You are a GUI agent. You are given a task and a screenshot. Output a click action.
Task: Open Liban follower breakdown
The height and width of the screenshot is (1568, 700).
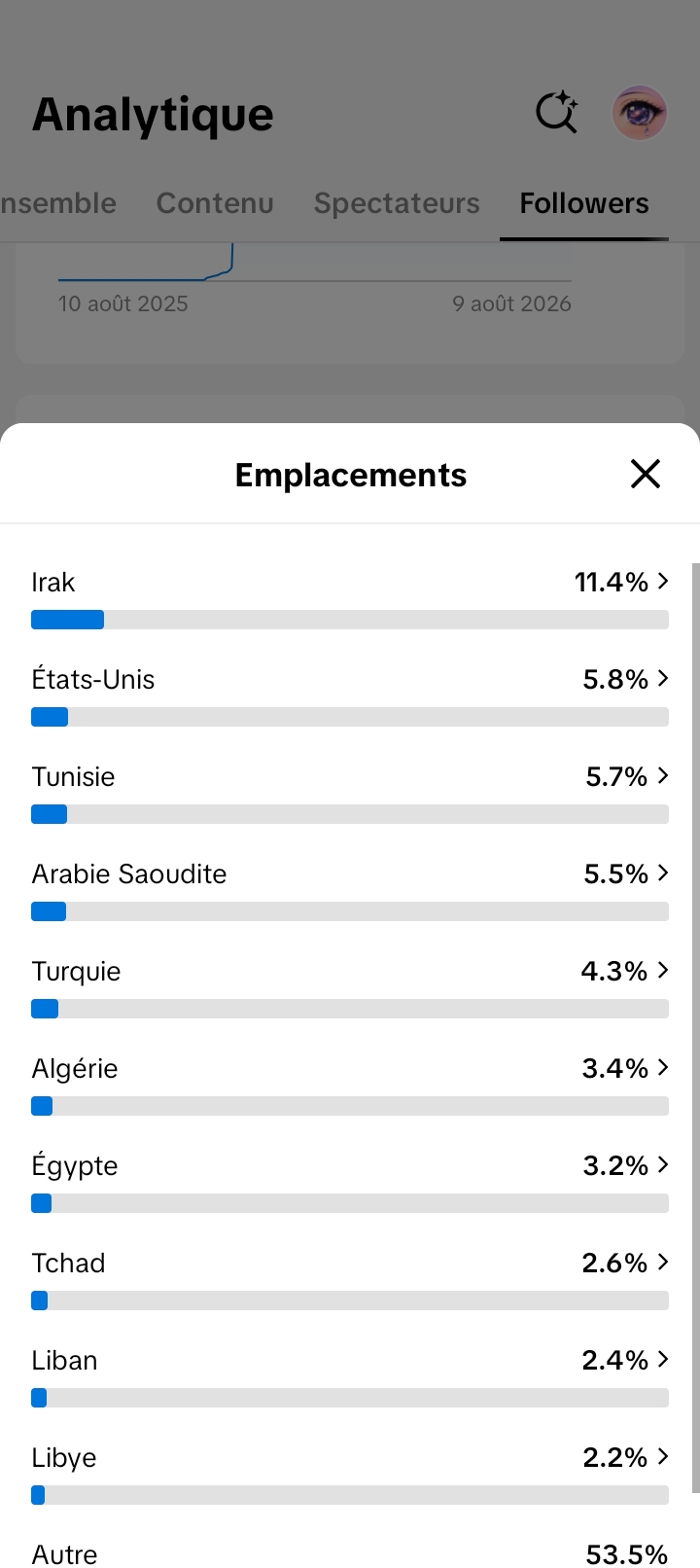(x=350, y=1375)
